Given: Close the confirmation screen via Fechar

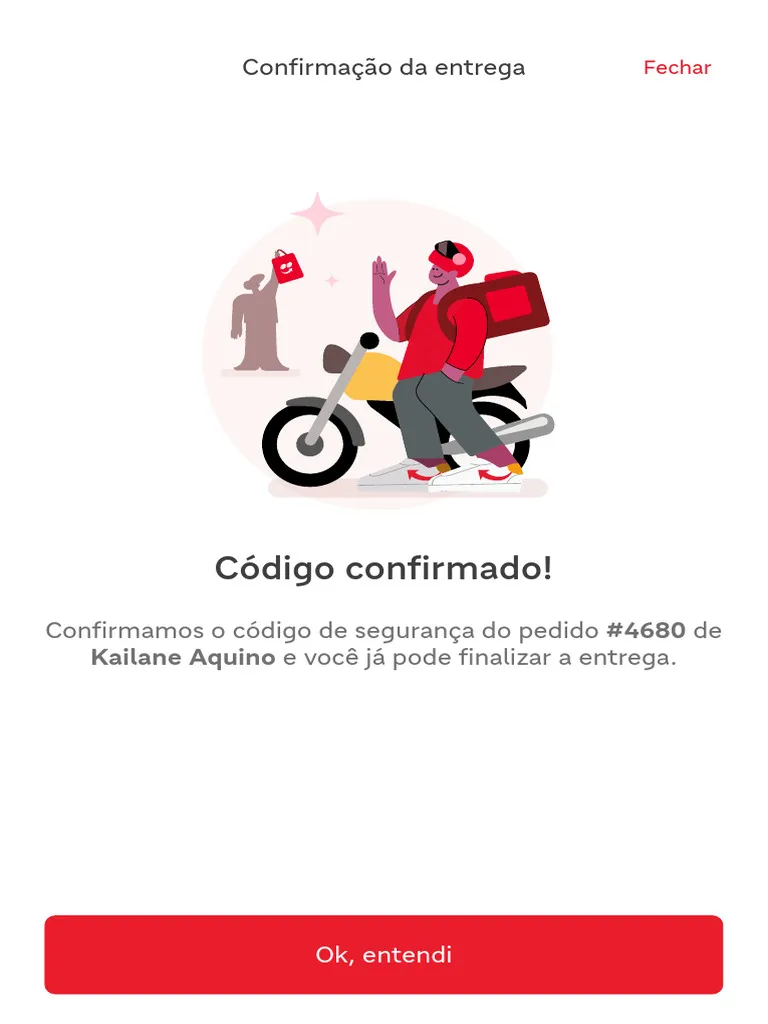Looking at the screenshot, I should point(677,67).
